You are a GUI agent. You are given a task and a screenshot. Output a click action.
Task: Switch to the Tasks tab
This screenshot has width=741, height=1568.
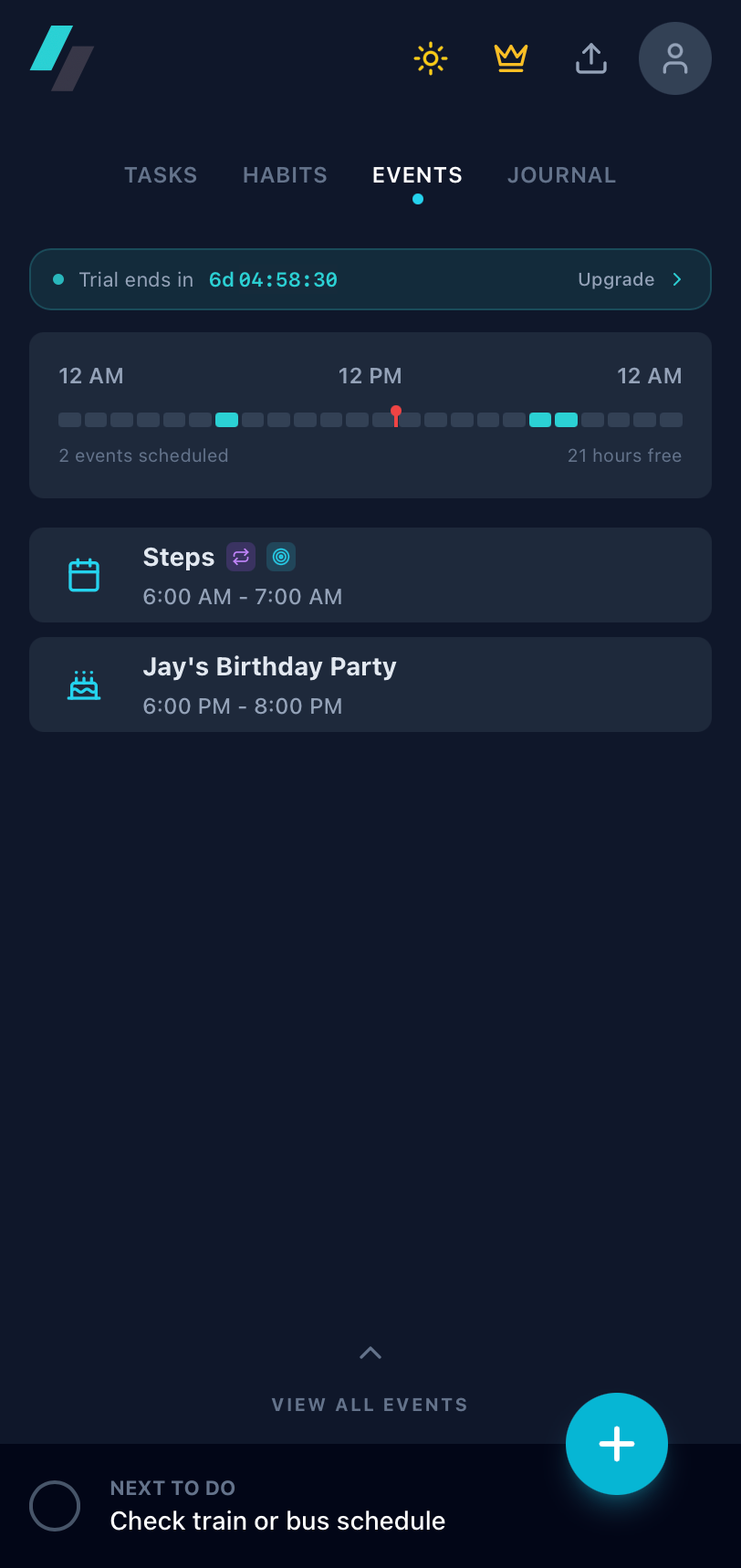pos(161,174)
